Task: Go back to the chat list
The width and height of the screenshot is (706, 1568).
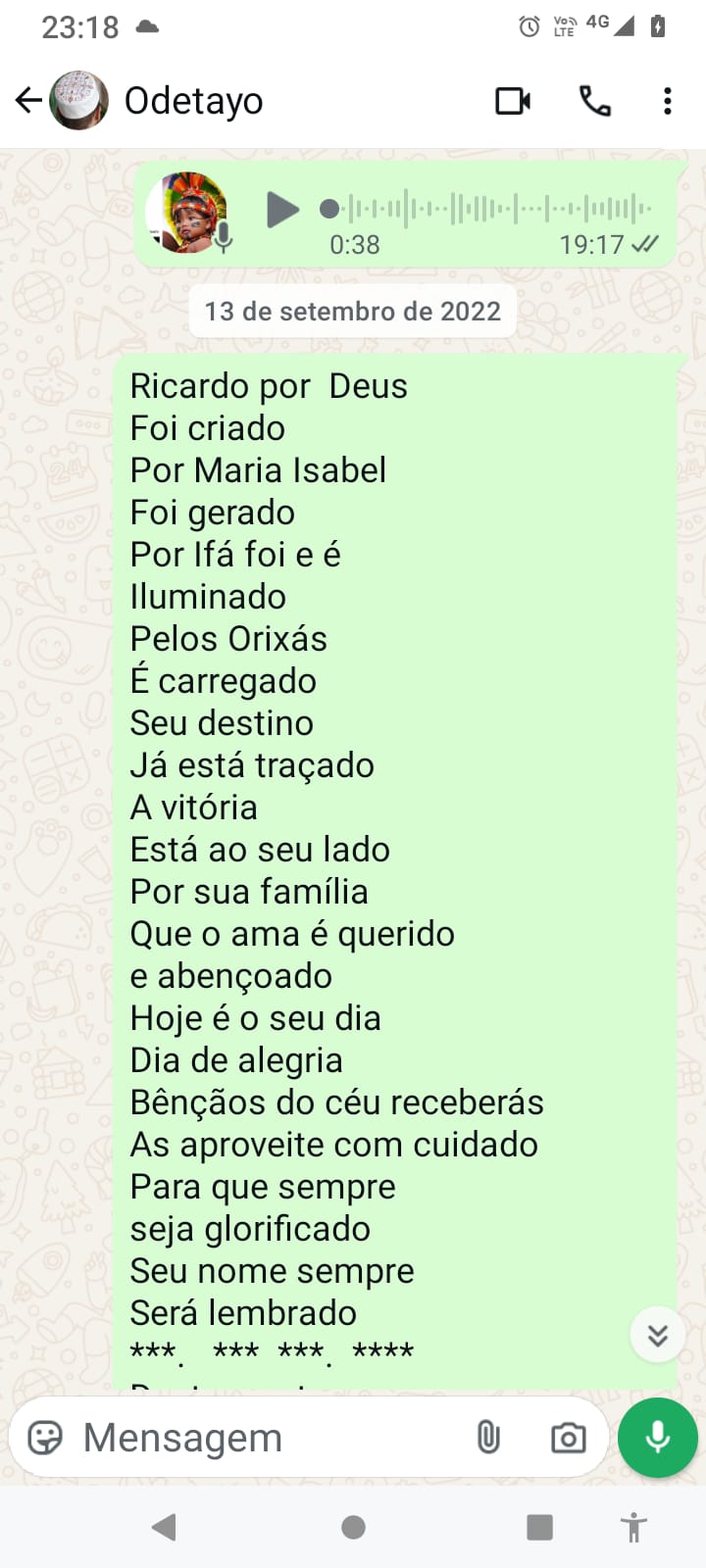Action: pyautogui.click(x=28, y=100)
